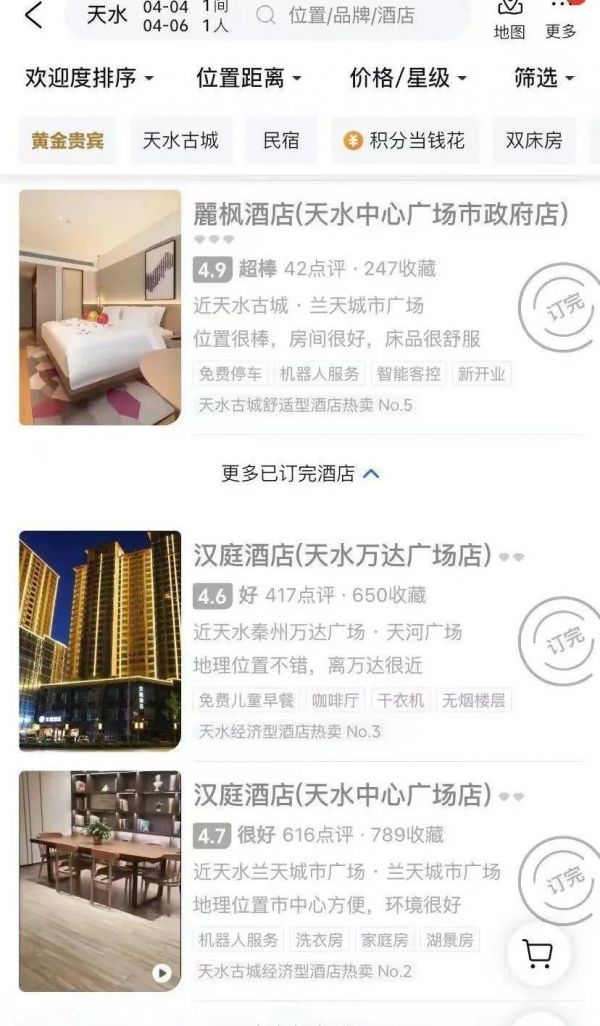
Task: Expand the 欢迎度排序 sort dropdown
Action: (x=89, y=77)
